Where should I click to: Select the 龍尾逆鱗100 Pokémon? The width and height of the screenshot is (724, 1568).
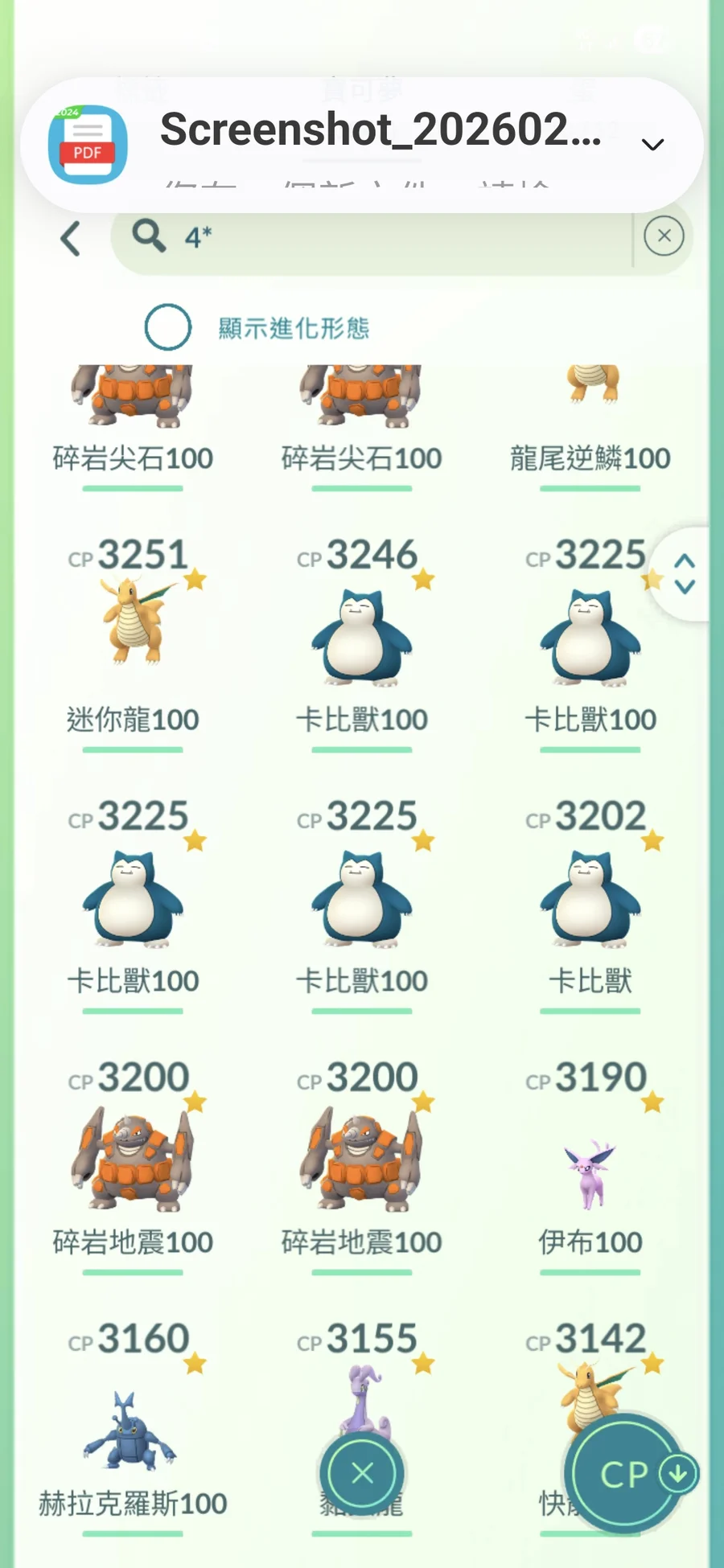pyautogui.click(x=590, y=418)
